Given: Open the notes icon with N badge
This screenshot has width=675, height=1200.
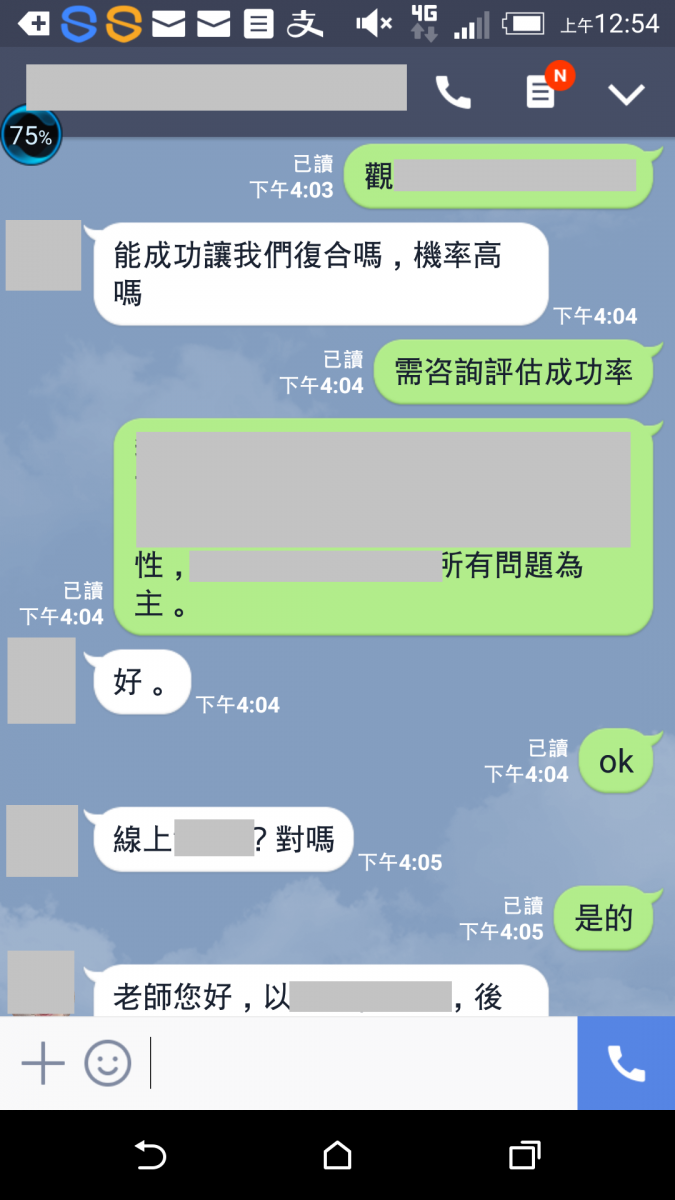Looking at the screenshot, I should [541, 93].
